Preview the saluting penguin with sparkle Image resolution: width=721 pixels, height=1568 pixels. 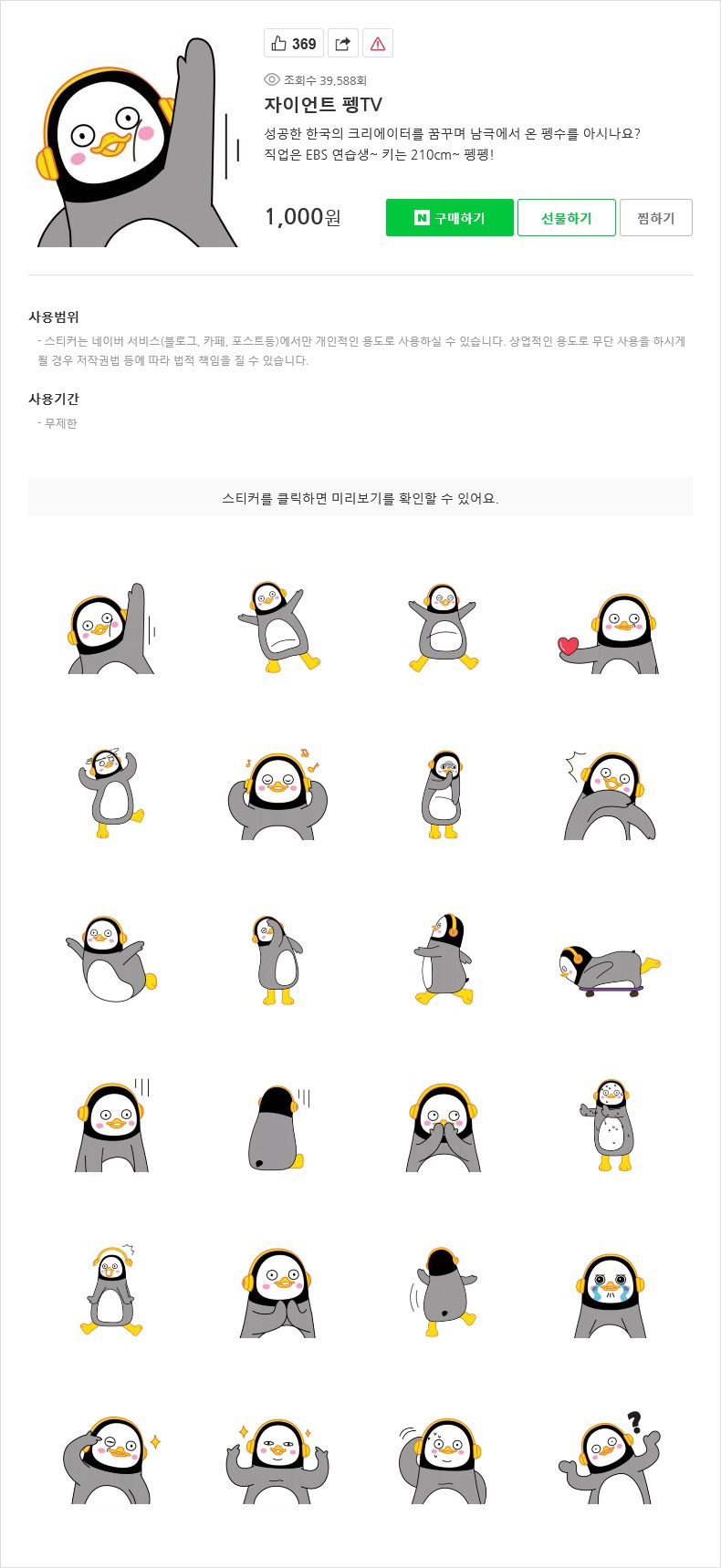click(111, 1459)
